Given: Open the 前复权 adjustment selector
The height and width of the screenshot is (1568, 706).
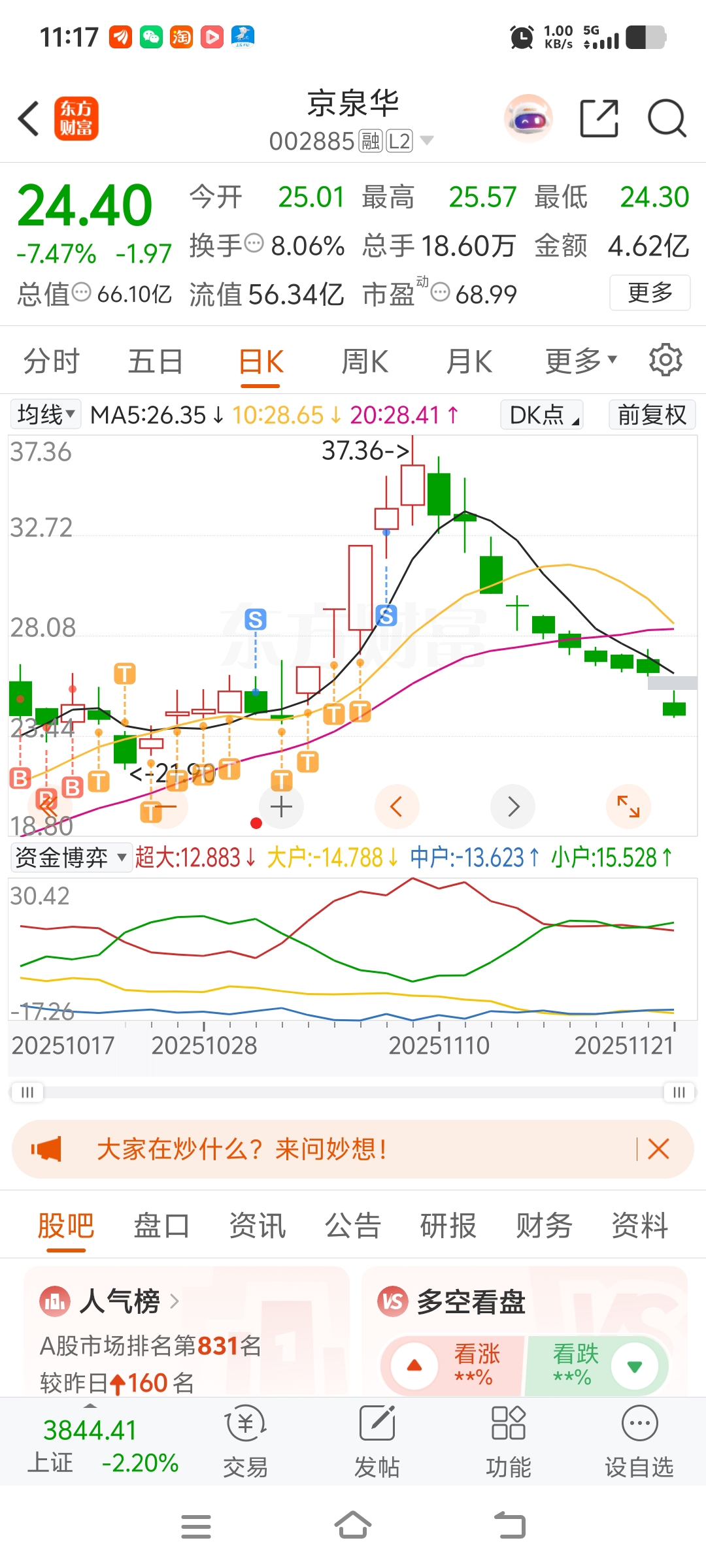Looking at the screenshot, I should pos(651,414).
